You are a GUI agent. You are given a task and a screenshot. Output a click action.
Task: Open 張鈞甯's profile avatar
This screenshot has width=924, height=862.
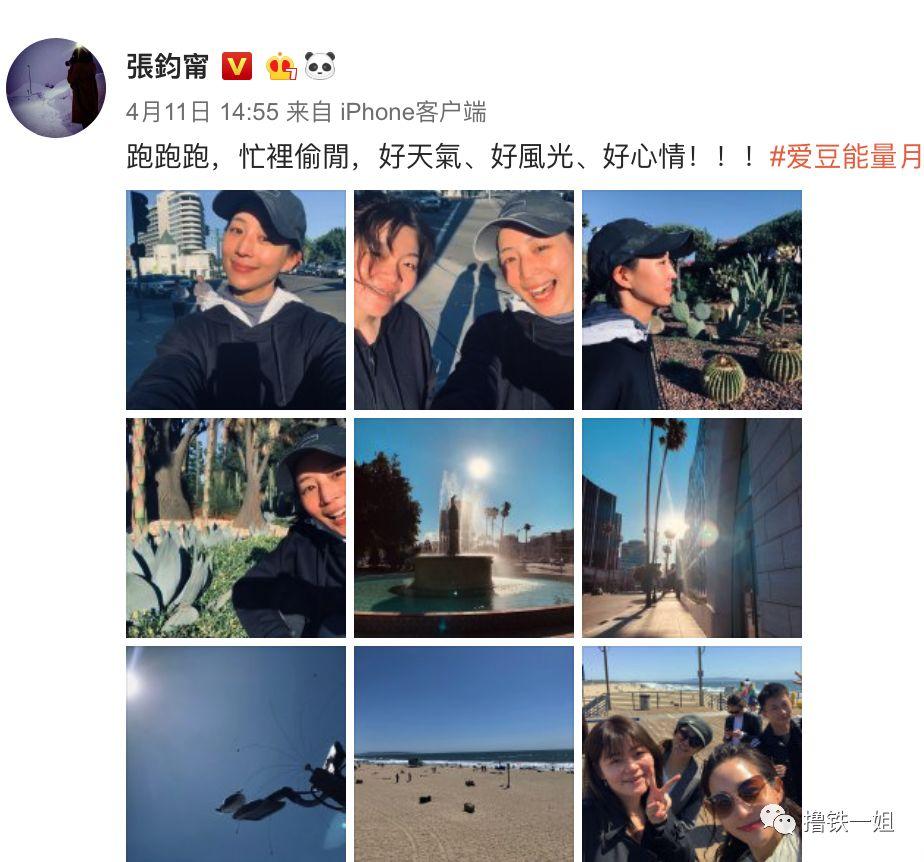[x=56, y=88]
